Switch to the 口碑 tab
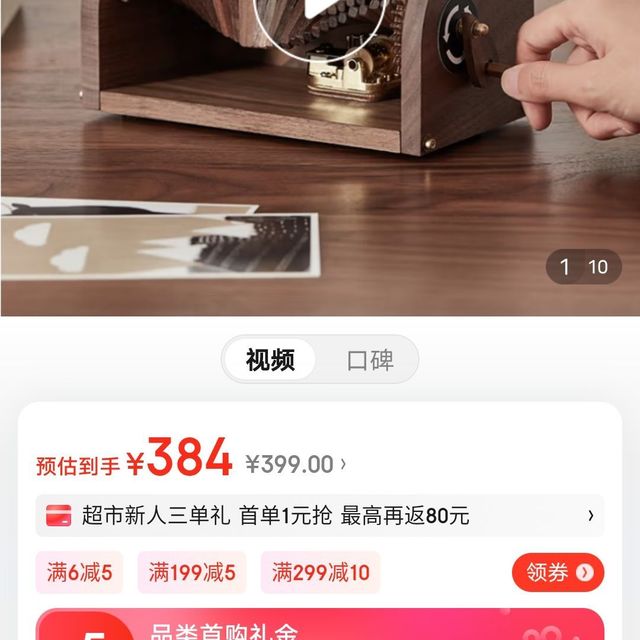640x640 pixels. click(x=370, y=360)
